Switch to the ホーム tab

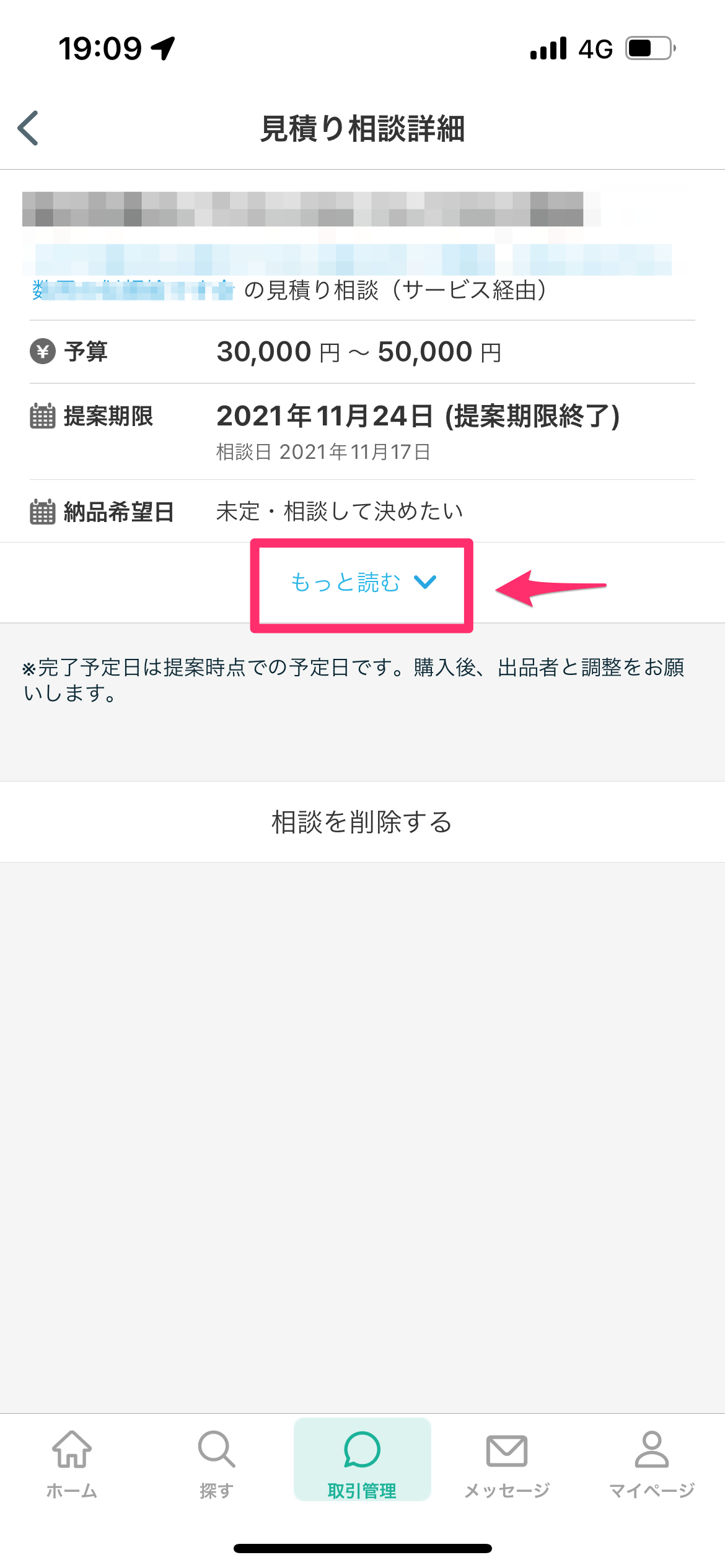(x=72, y=1464)
